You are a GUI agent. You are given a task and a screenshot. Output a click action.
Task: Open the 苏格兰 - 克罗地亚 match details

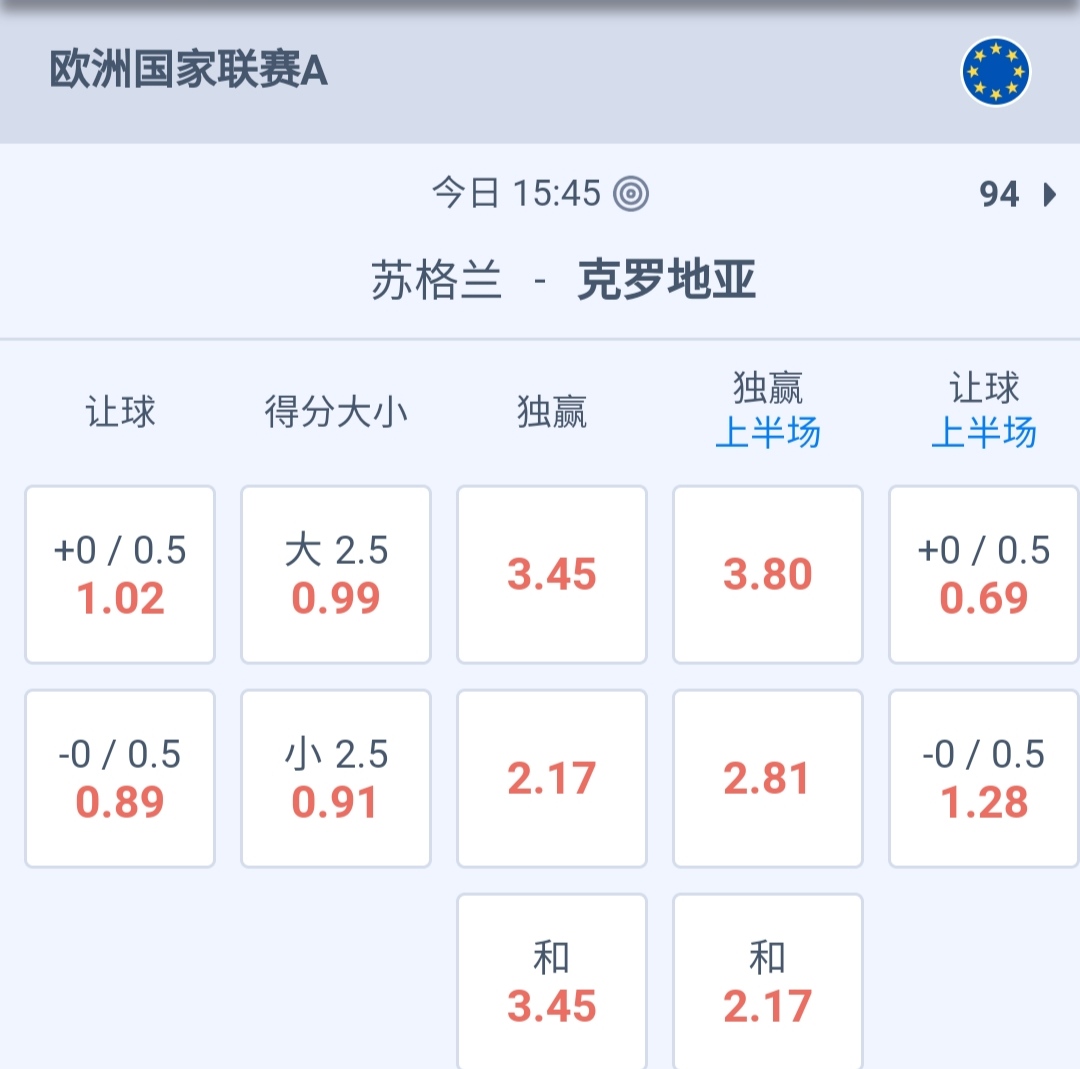coord(563,281)
